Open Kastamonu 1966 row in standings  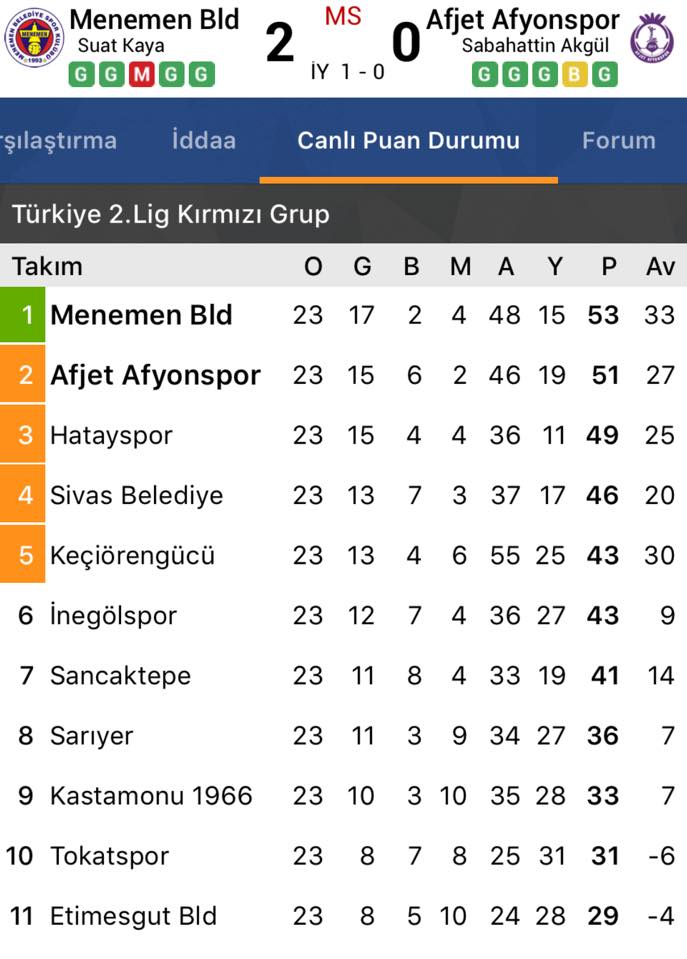[151, 796]
